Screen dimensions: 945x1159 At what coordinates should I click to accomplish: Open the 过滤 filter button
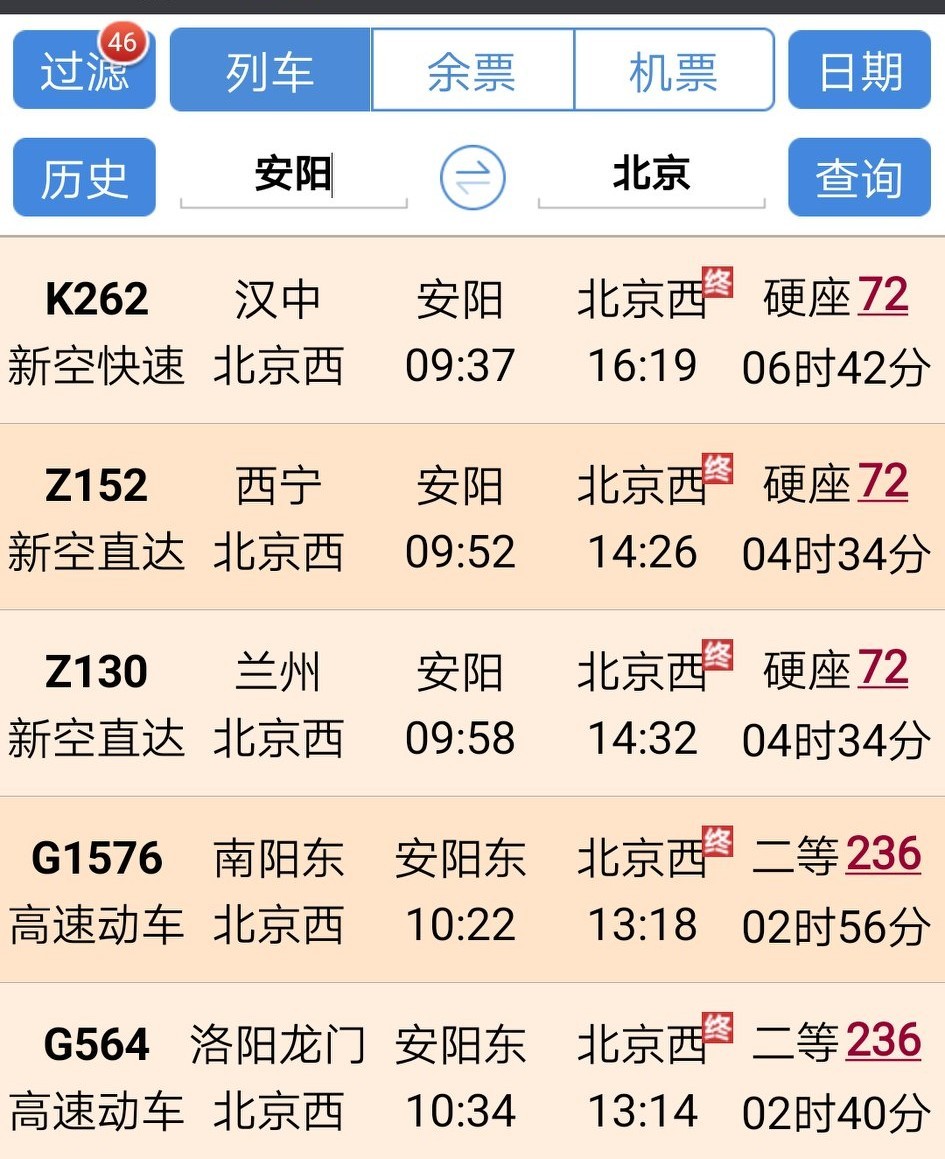tap(83, 71)
